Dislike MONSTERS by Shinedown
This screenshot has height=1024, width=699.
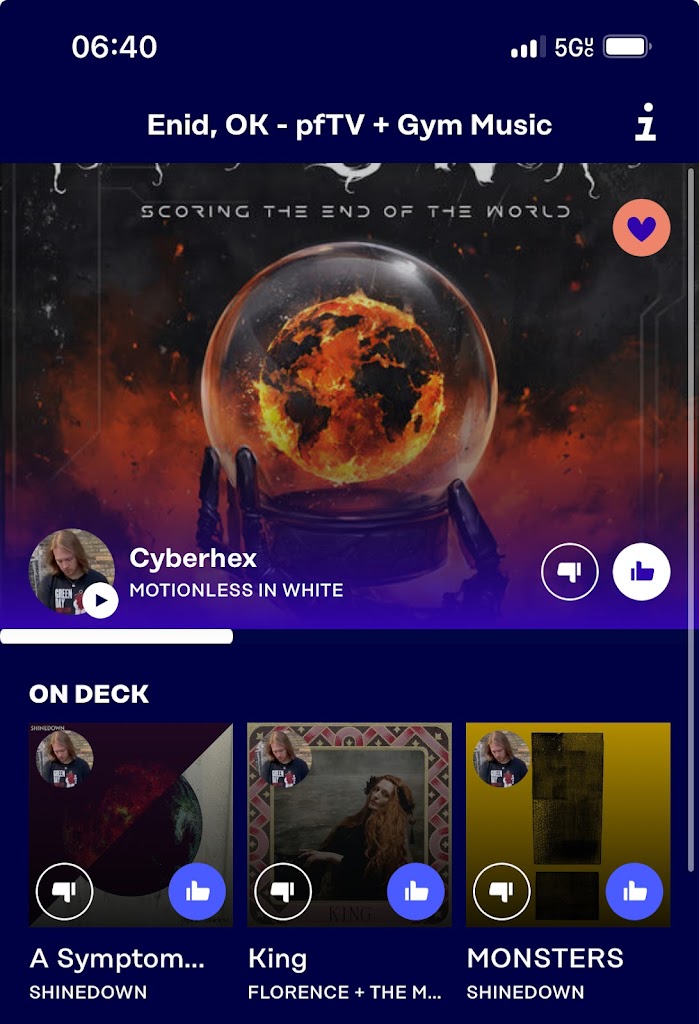pyautogui.click(x=501, y=890)
